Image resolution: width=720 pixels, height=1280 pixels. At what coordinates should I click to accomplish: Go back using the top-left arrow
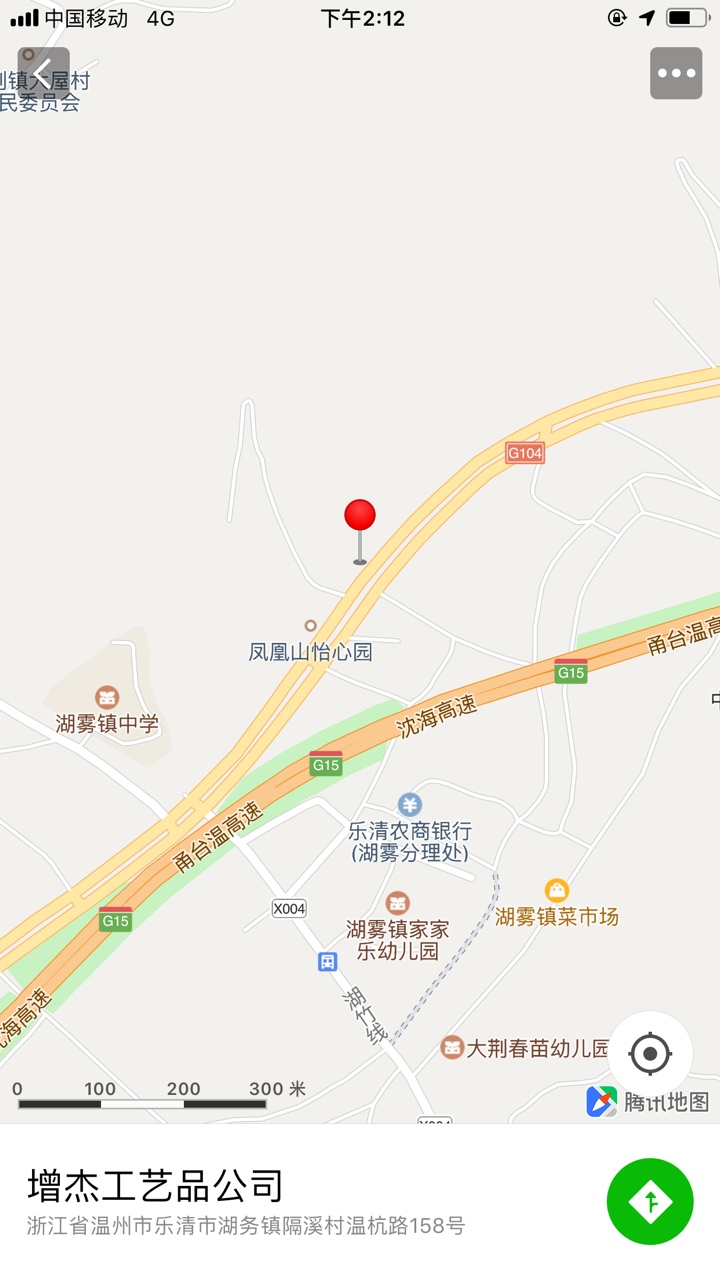(x=43, y=73)
